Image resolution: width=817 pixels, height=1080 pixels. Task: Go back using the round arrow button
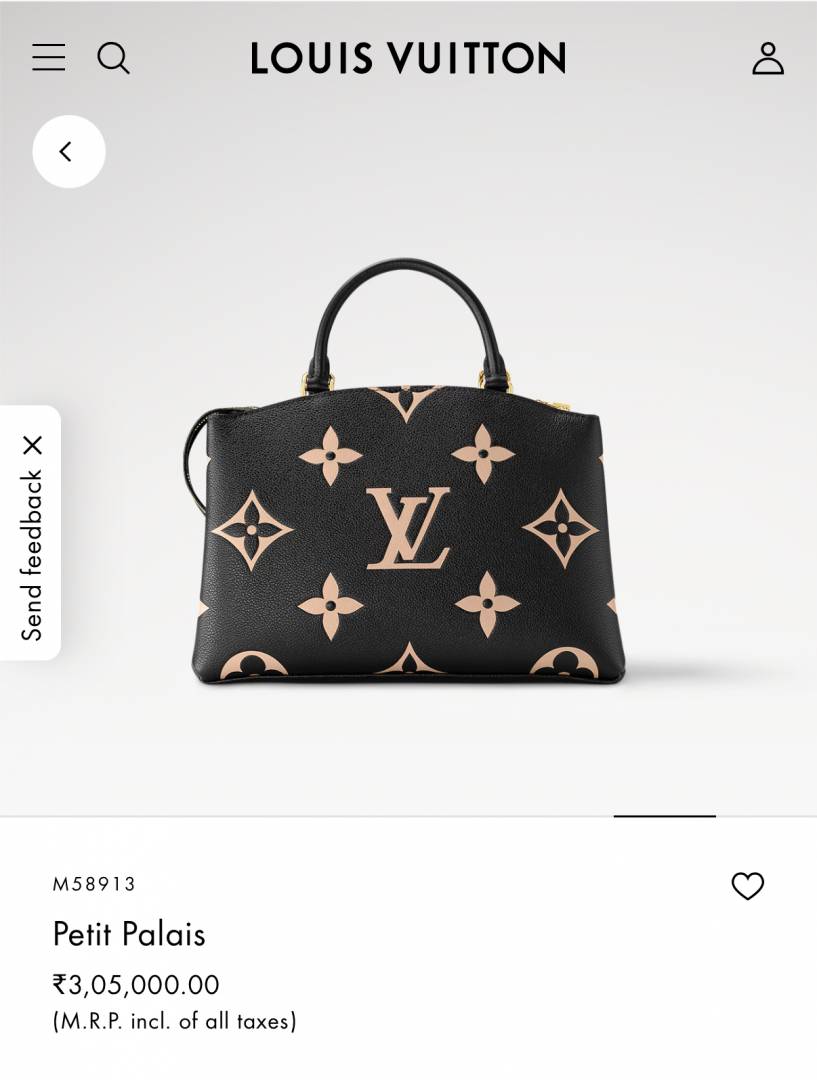[x=68, y=152]
